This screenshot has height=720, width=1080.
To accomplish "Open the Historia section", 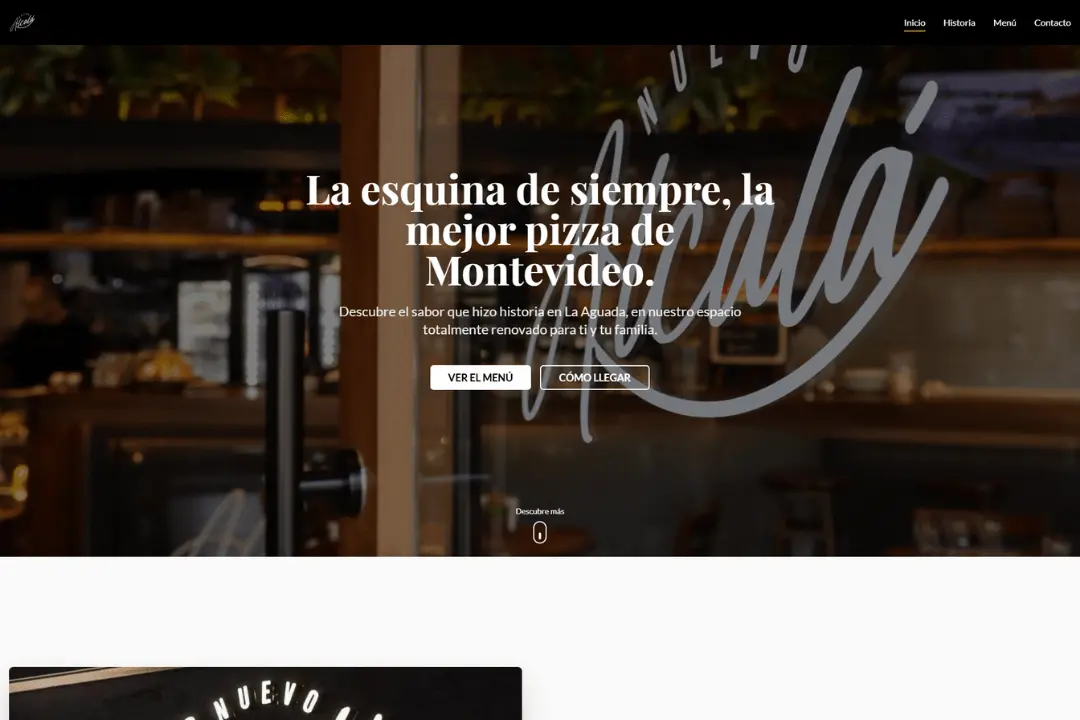I will pos(958,23).
